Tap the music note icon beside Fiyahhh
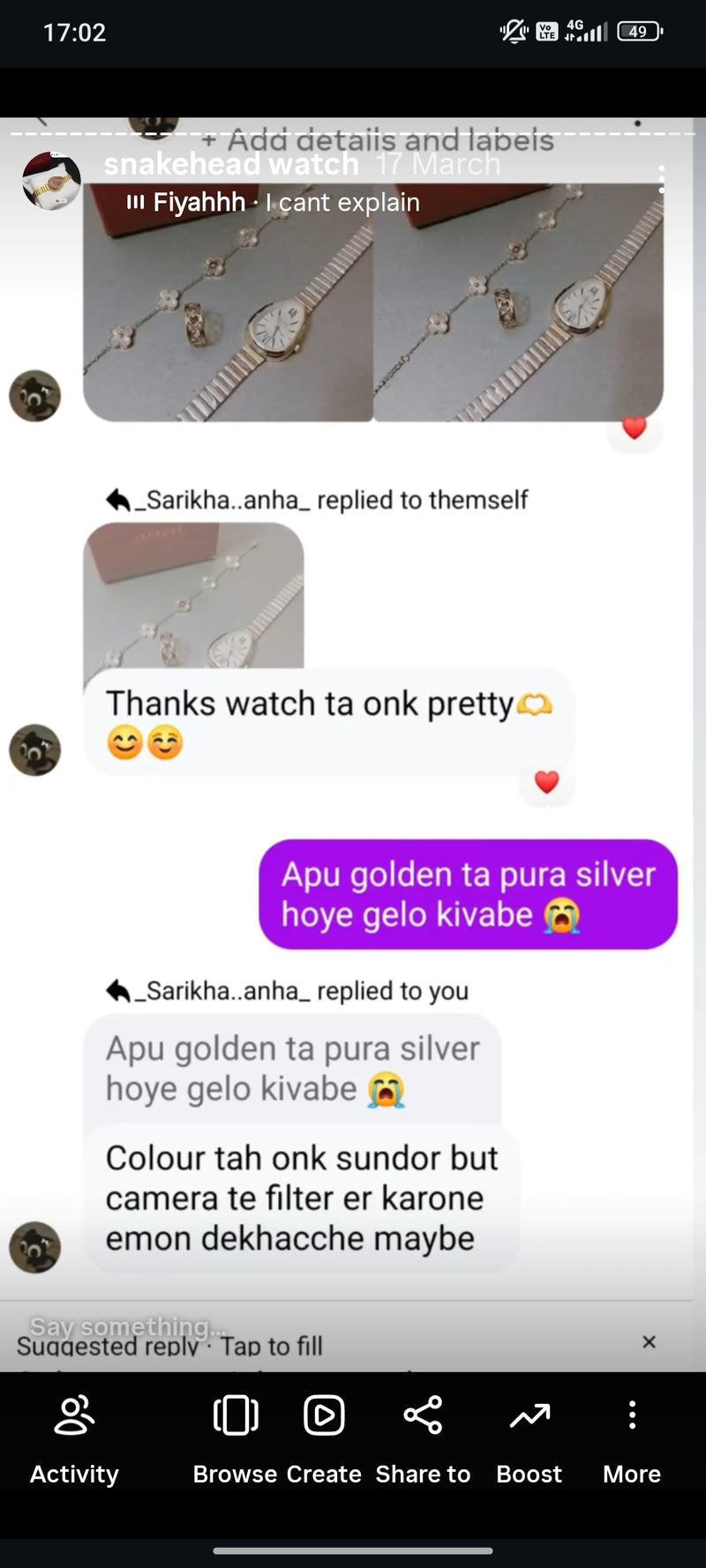 coord(137,202)
